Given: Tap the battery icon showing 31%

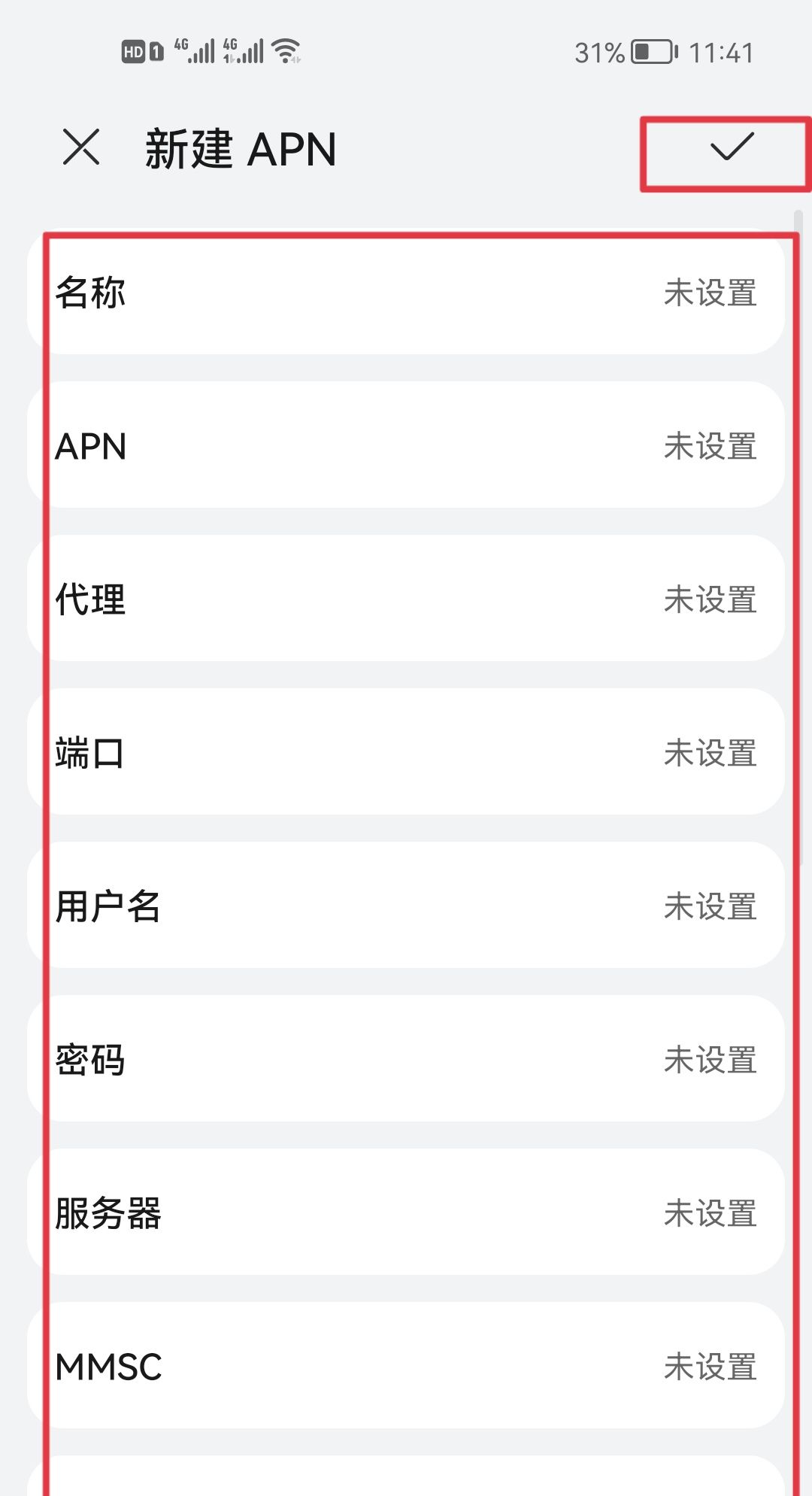Looking at the screenshot, I should pyautogui.click(x=653, y=51).
